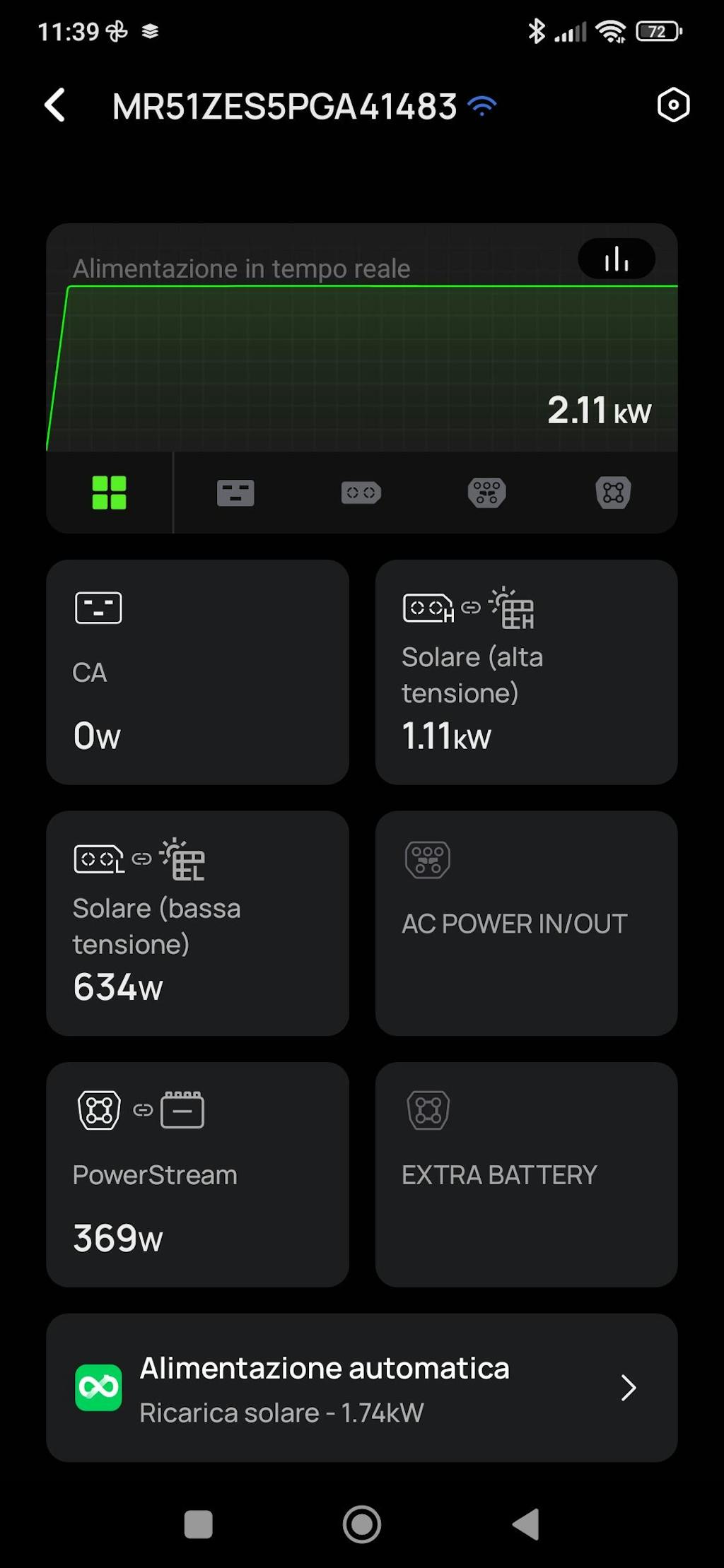Open Alimentazione automatica settings row
724x1568 pixels.
361,1388
